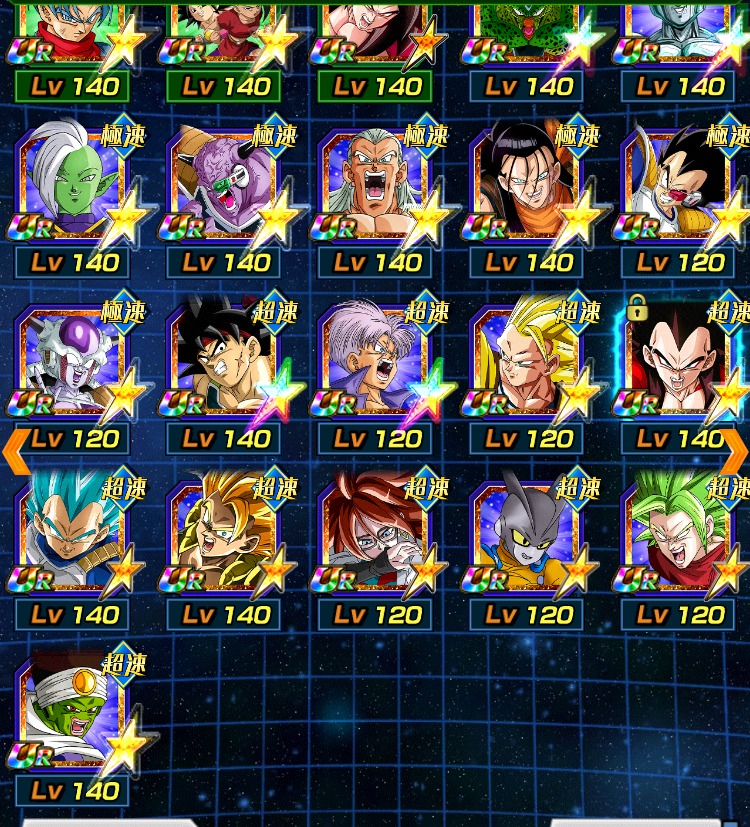Choose the purple-haired Trunks card

(376, 366)
